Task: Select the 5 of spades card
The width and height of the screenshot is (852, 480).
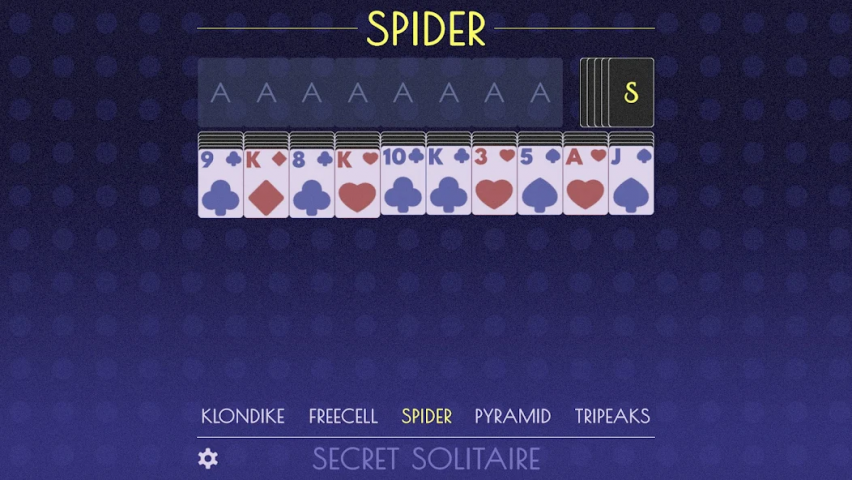Action: point(539,182)
